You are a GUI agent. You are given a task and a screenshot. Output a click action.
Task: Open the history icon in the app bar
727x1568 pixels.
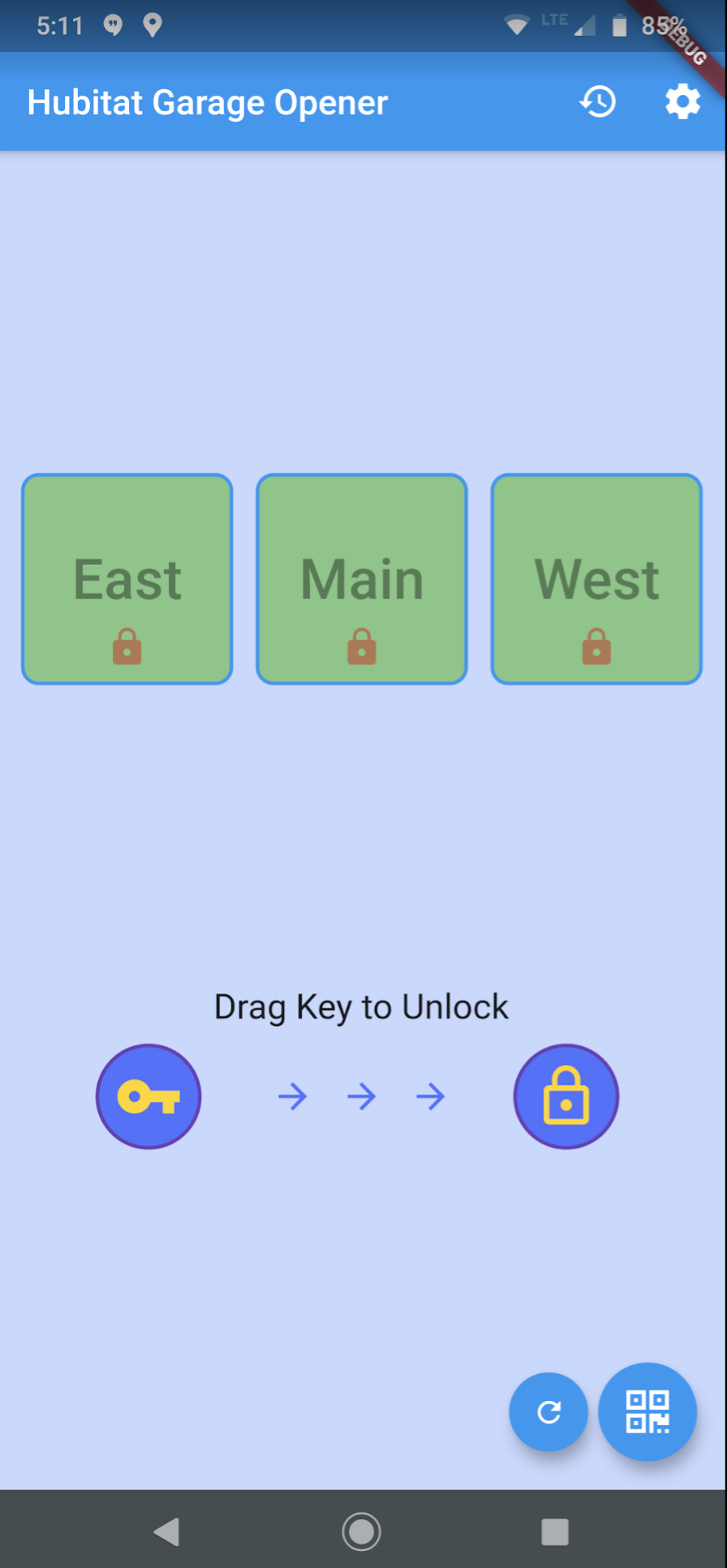click(598, 102)
